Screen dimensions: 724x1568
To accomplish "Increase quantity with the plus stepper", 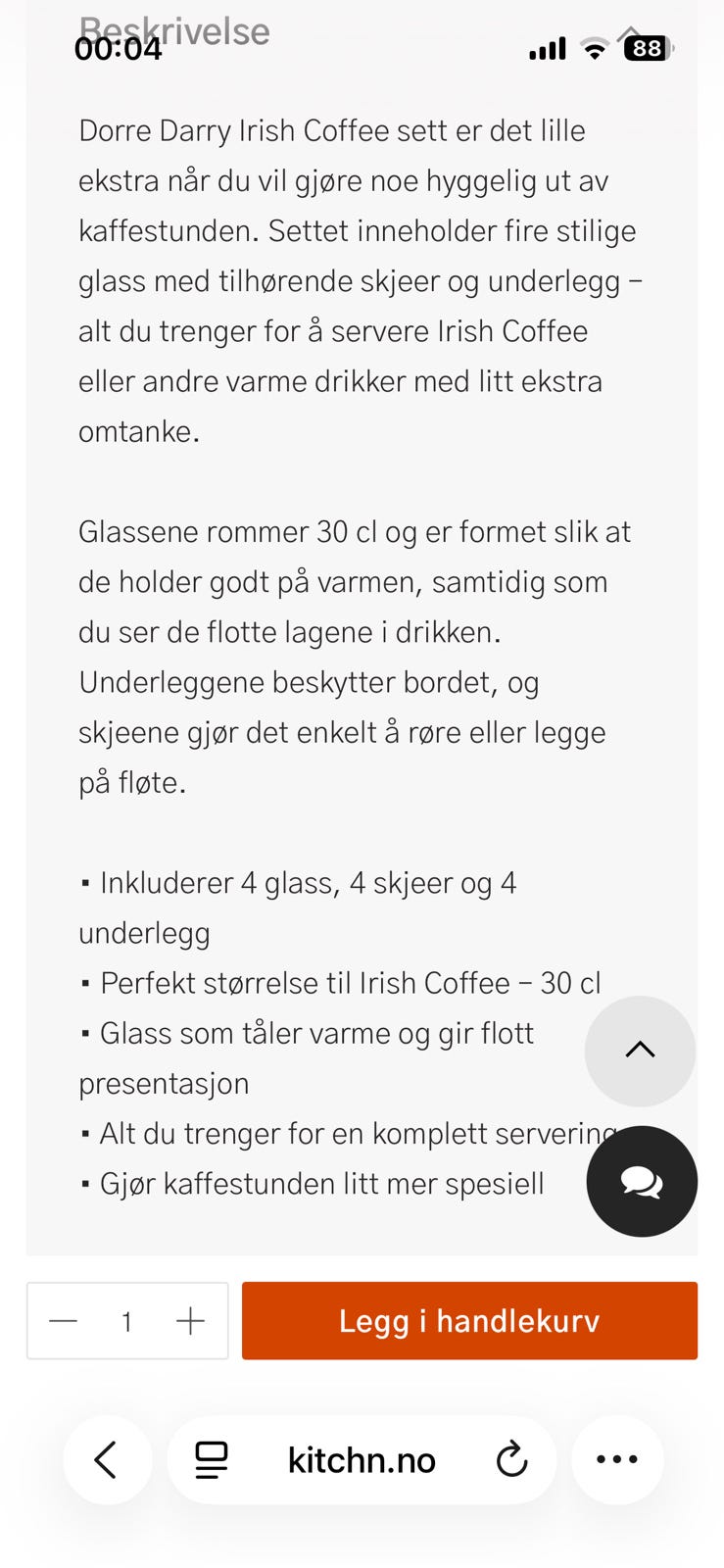I will click(190, 1321).
